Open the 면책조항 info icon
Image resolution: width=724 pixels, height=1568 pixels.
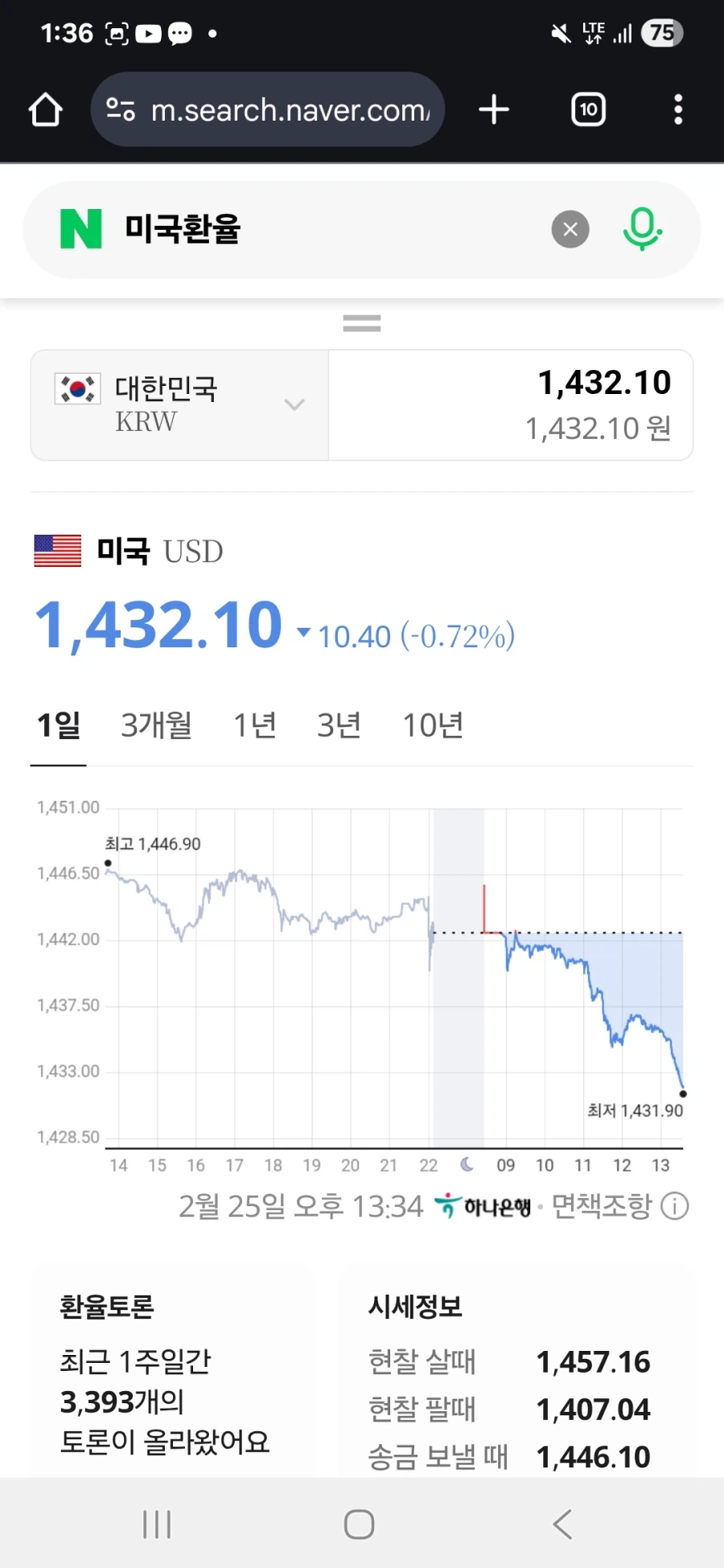click(674, 1206)
